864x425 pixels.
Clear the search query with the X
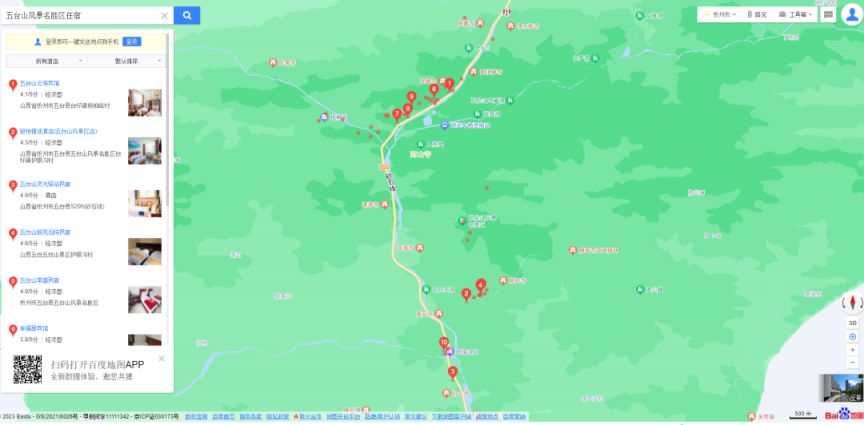[x=164, y=16]
